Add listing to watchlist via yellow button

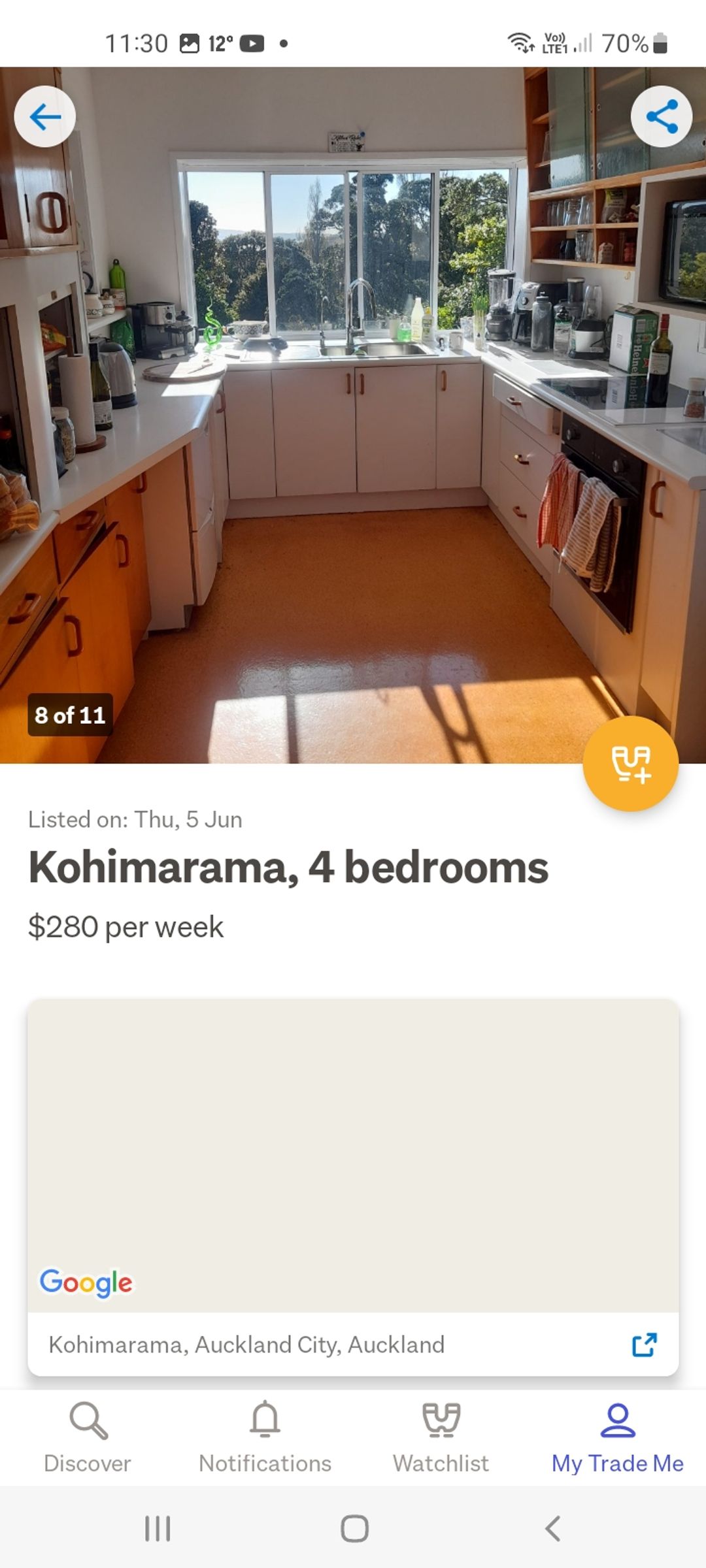tap(630, 763)
